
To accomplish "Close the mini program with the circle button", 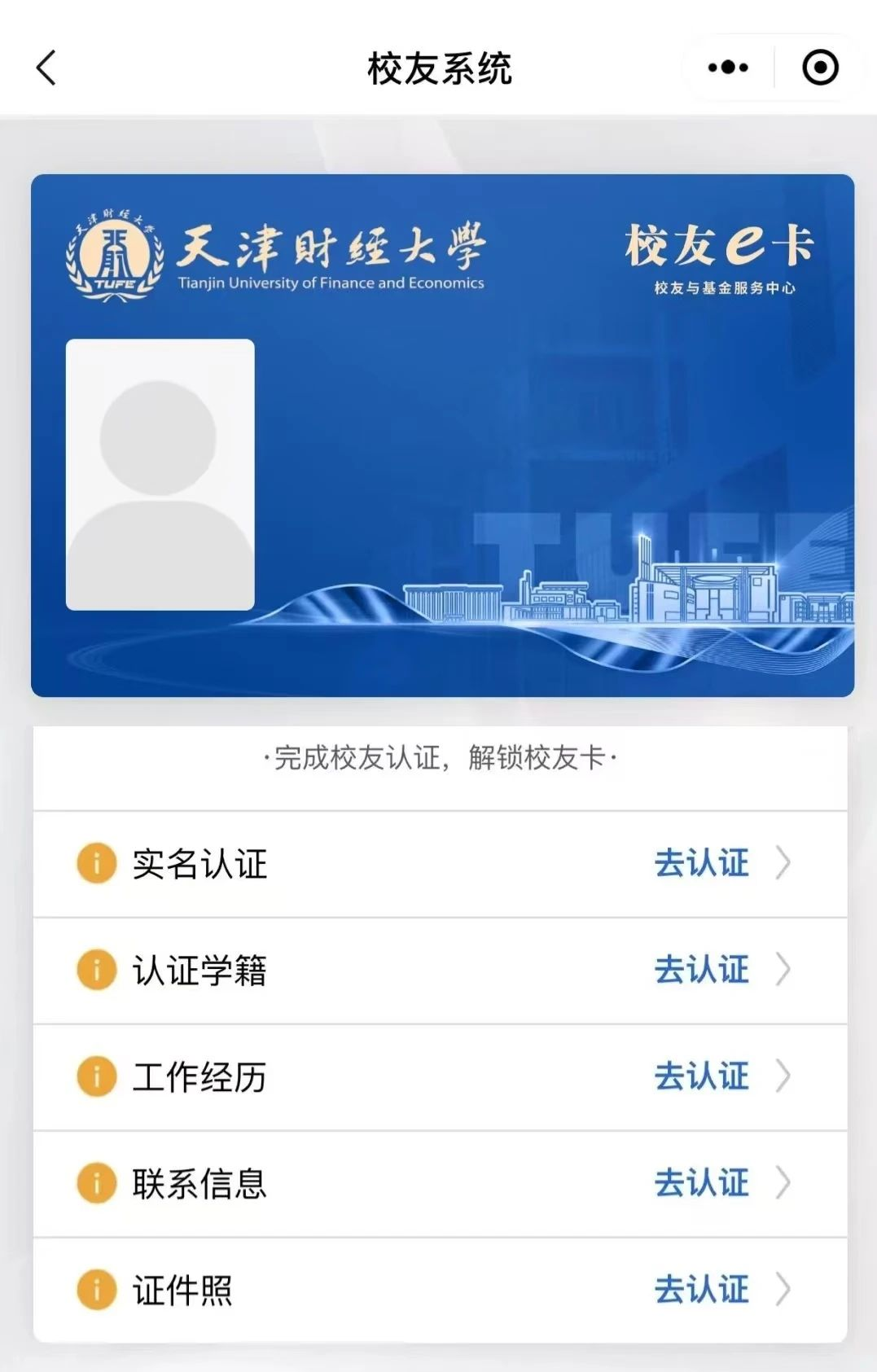I will point(819,68).
